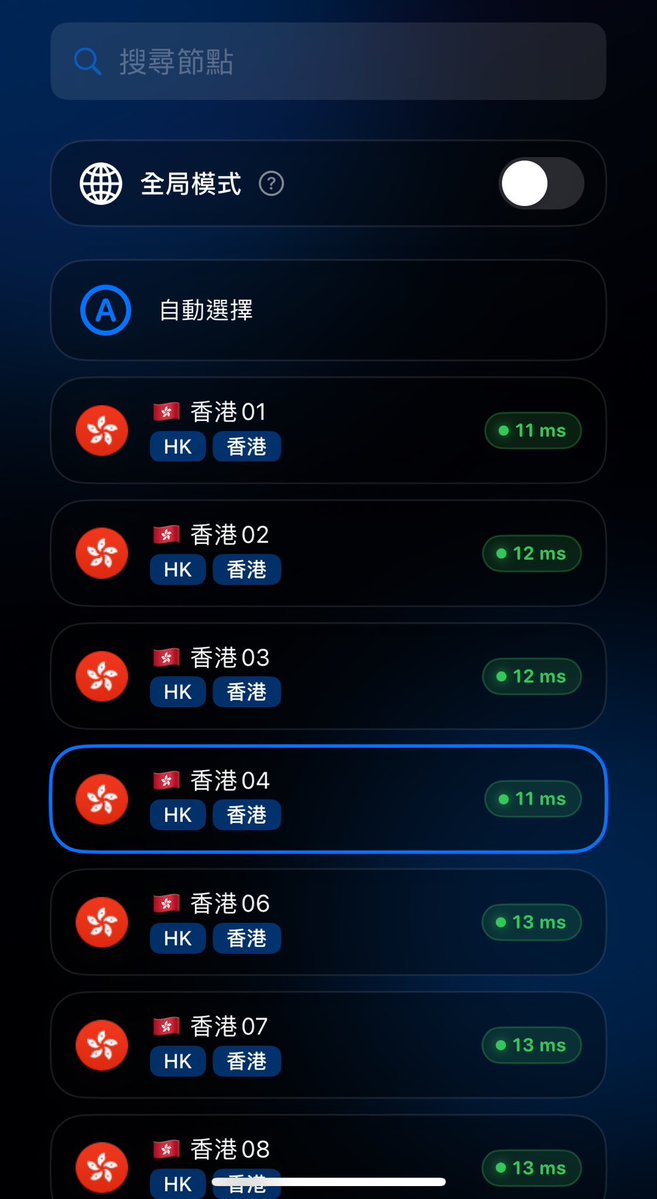Tap the 搜尋節點 search field
Viewport: 657px width, 1199px height.
[328, 61]
